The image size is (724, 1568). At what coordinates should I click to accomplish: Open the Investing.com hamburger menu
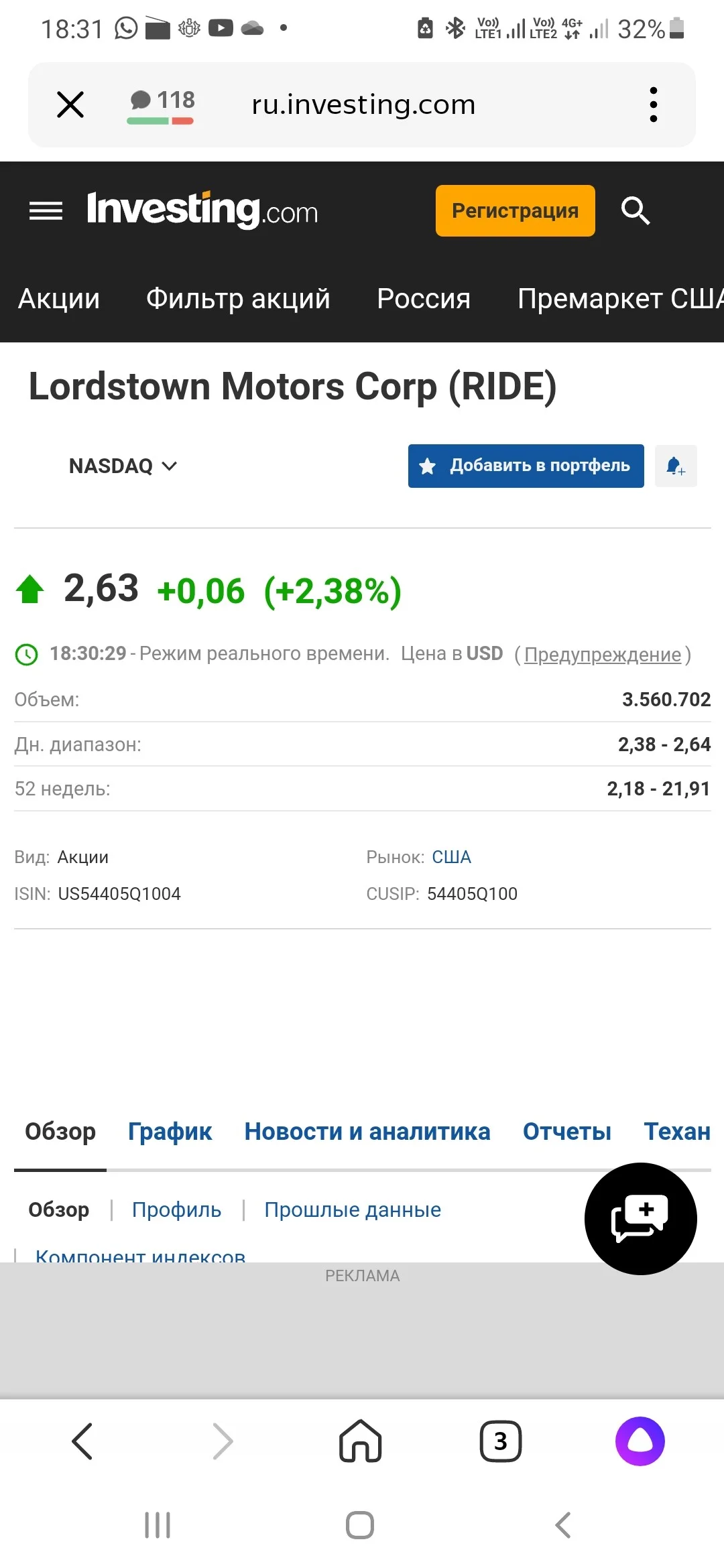click(x=46, y=211)
